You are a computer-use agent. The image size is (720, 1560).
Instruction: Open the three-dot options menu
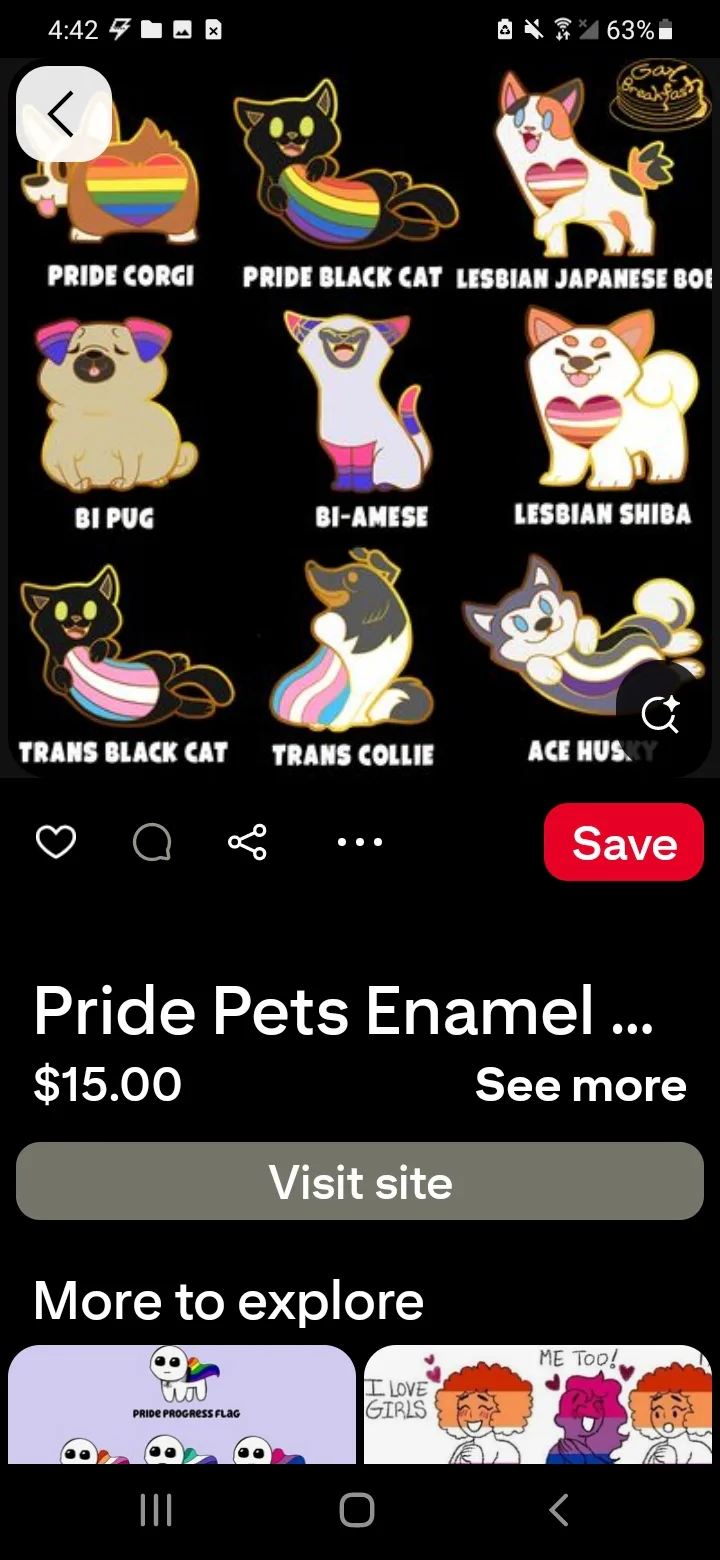tap(360, 842)
